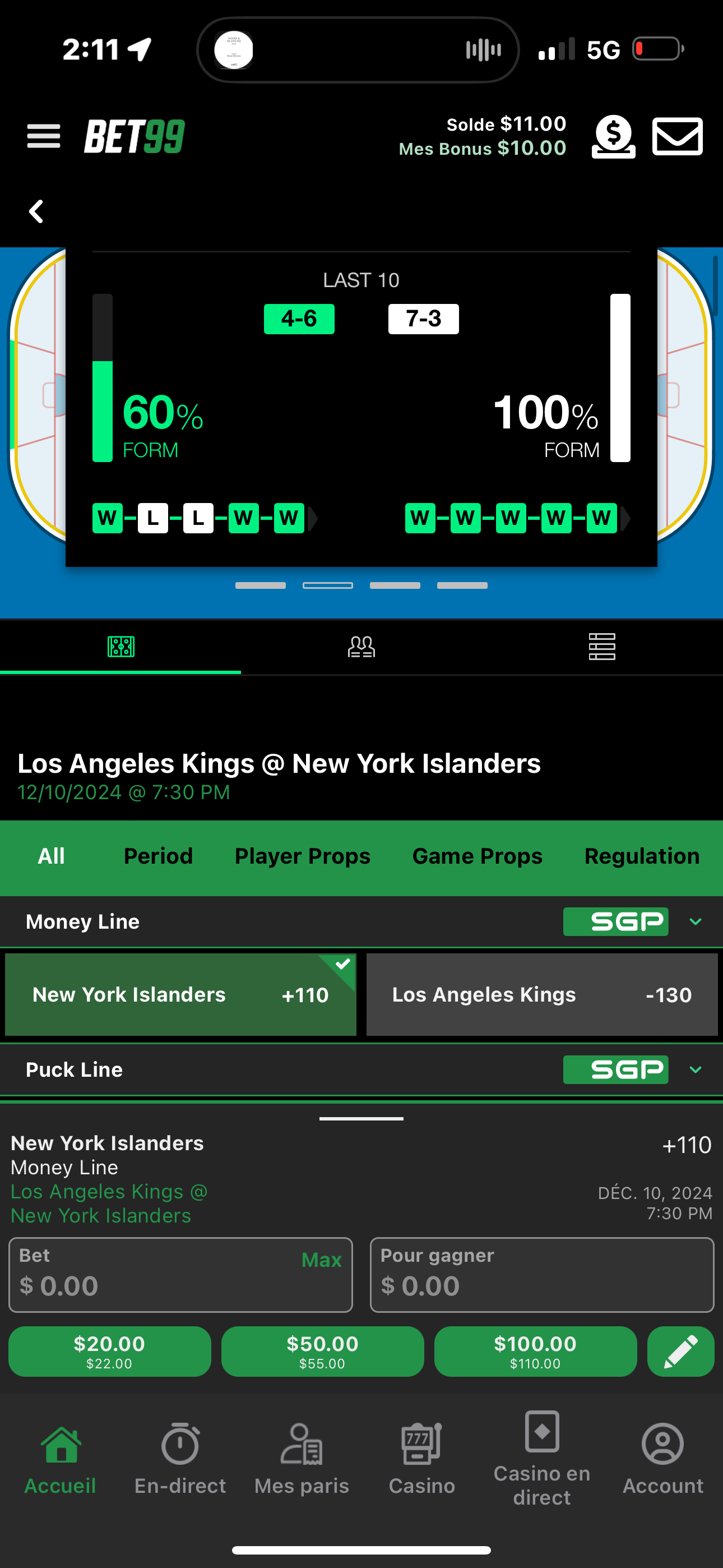Choose the $100.00 quick bet
Screen dimensions: 723x1568
click(x=535, y=1352)
